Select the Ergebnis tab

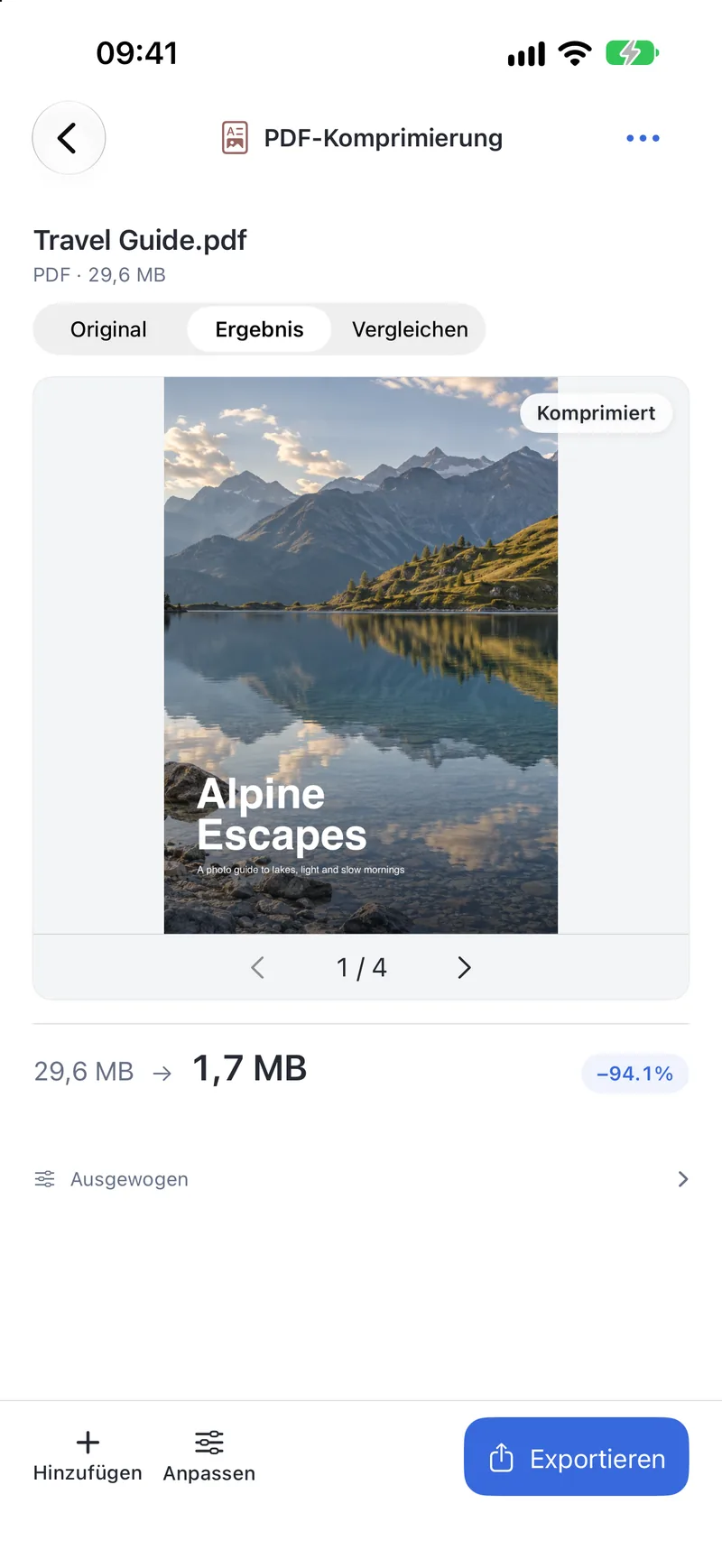pos(259,329)
